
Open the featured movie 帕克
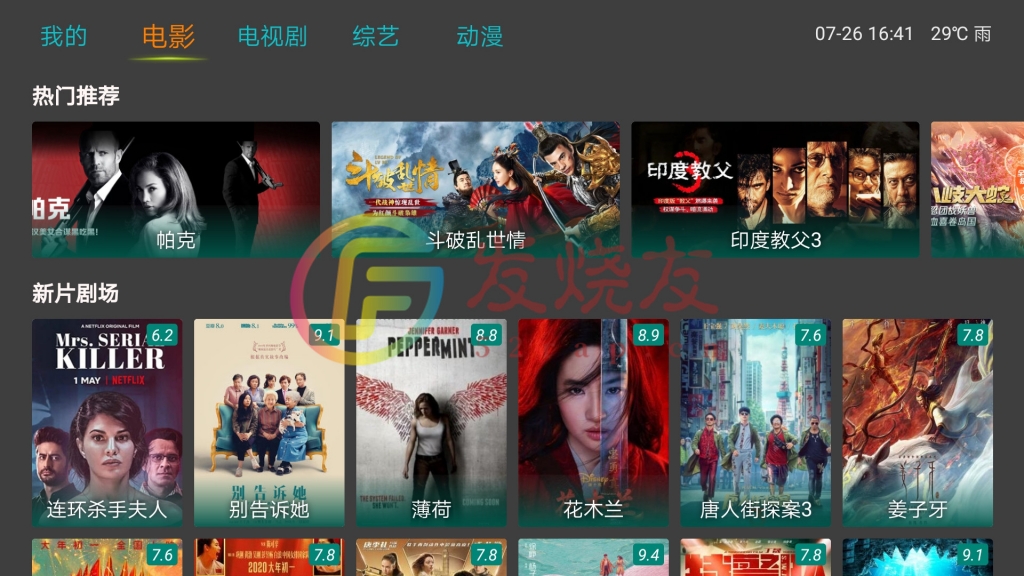[x=176, y=190]
